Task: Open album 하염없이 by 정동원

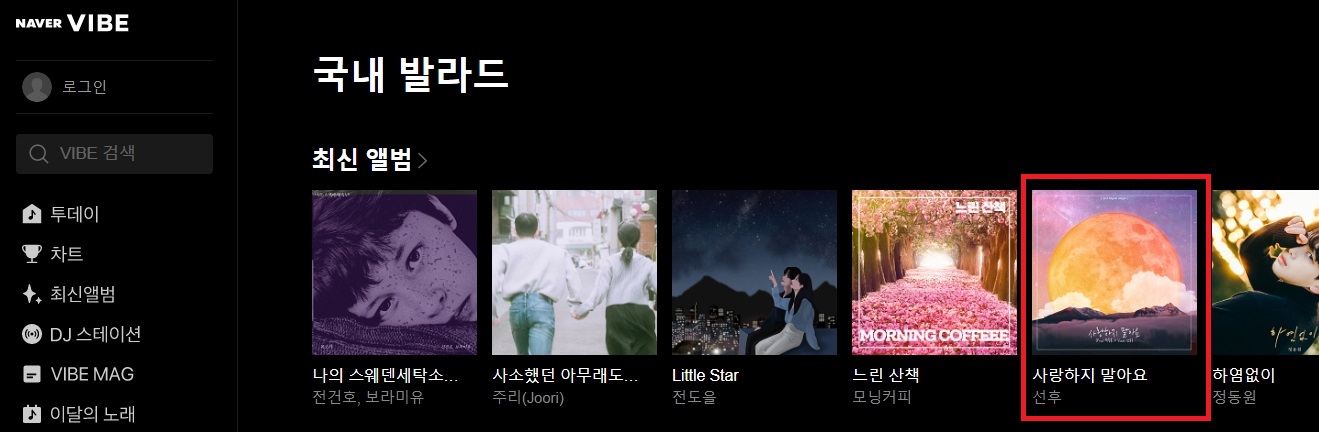Action: click(x=1265, y=272)
